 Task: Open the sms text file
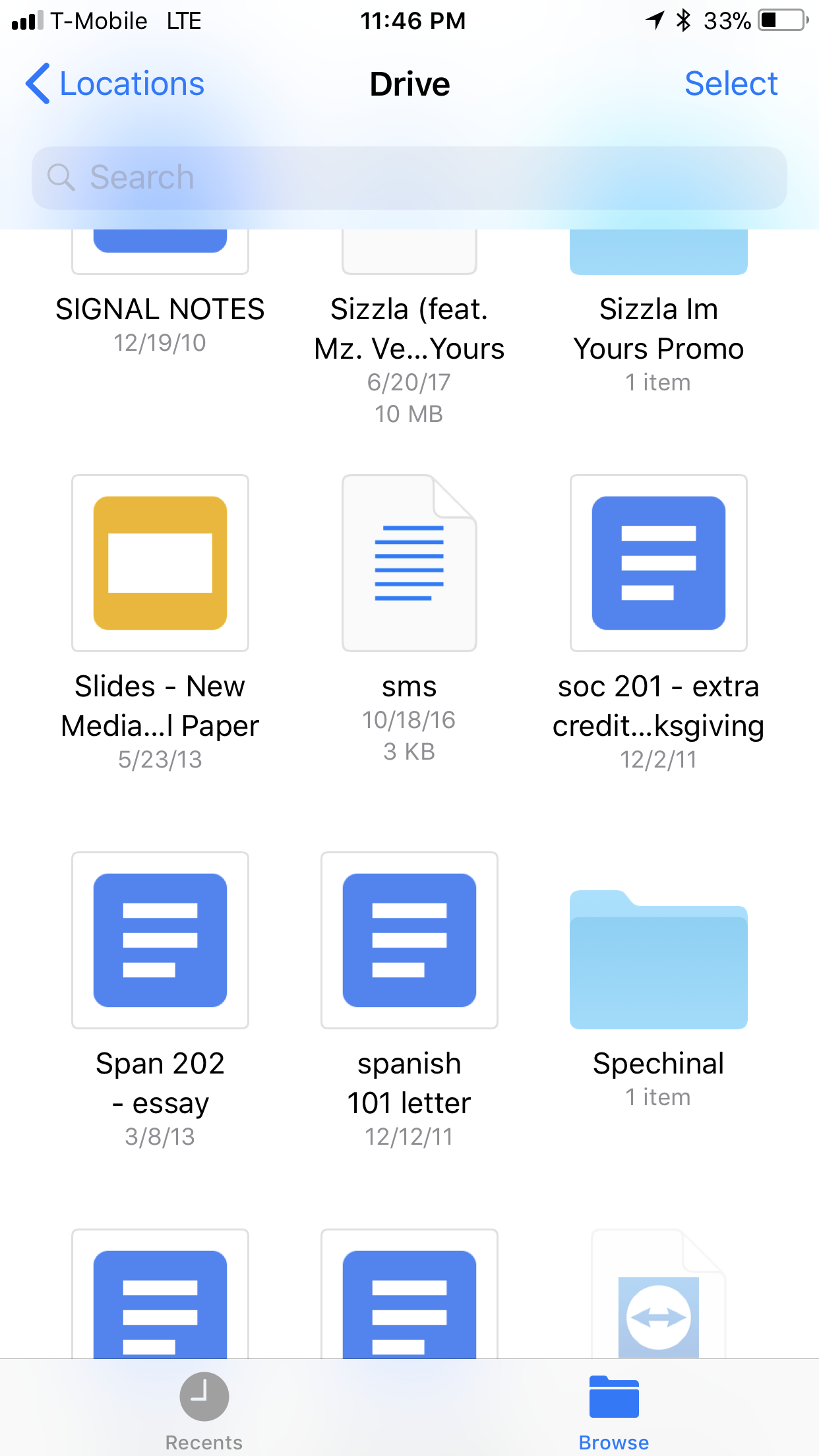pyautogui.click(x=409, y=563)
